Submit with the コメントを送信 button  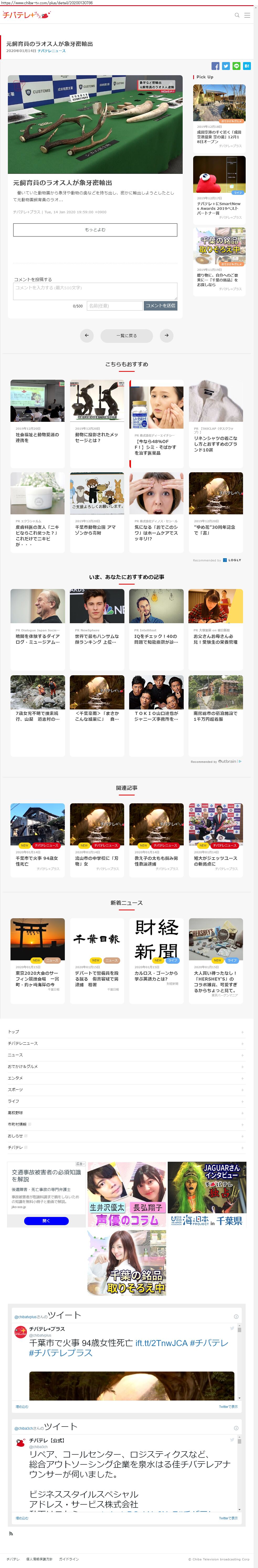click(x=160, y=306)
